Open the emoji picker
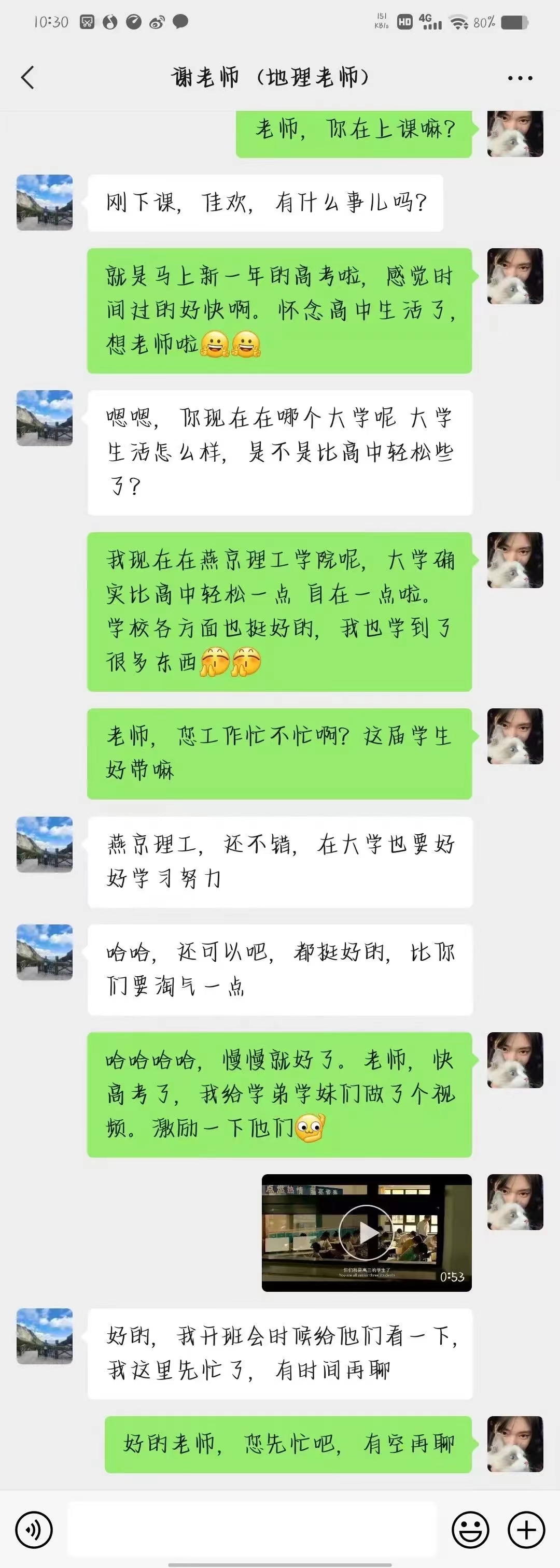The height and width of the screenshot is (1568, 560). [x=470, y=1529]
